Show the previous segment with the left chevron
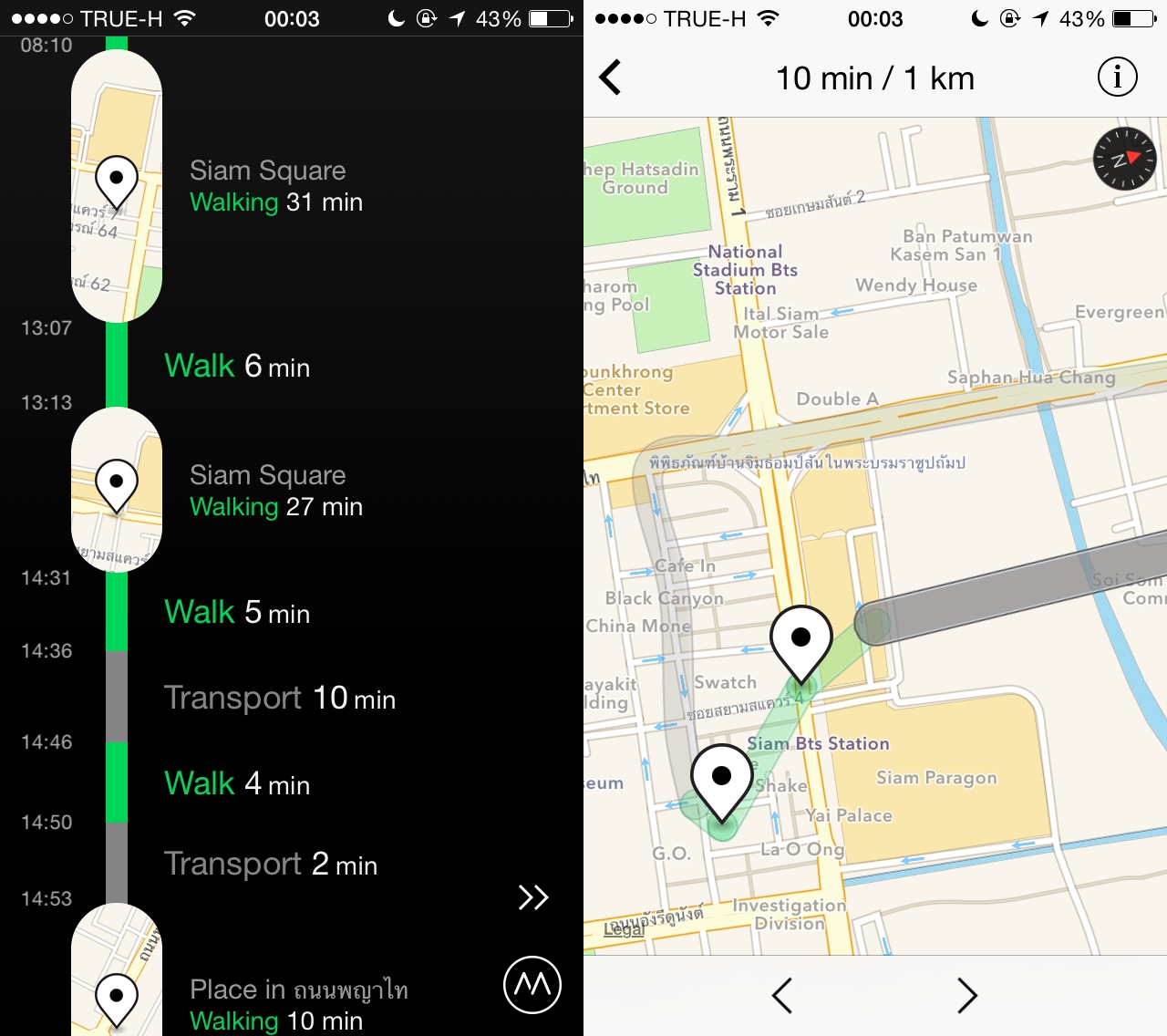This screenshot has width=1167, height=1036. point(782,995)
